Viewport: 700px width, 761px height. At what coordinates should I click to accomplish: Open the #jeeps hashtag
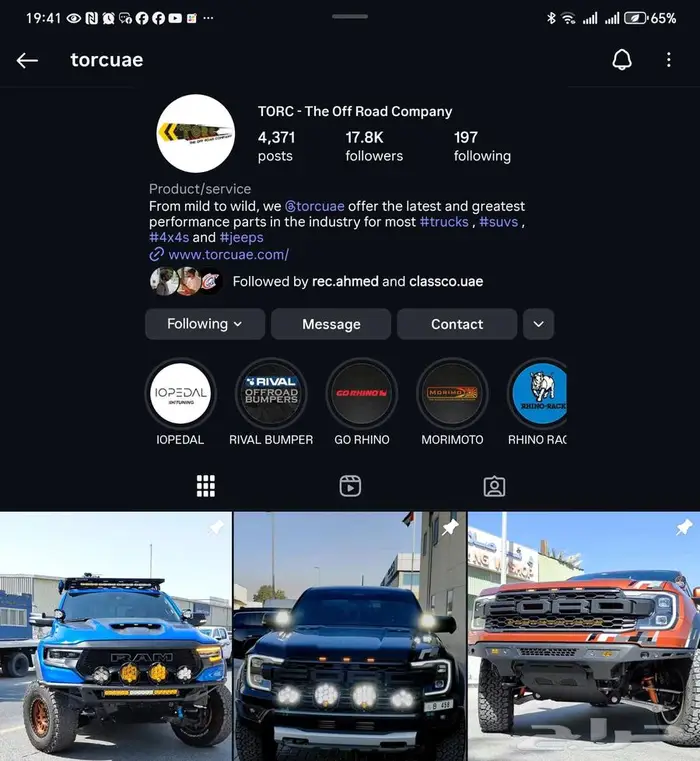click(x=241, y=237)
